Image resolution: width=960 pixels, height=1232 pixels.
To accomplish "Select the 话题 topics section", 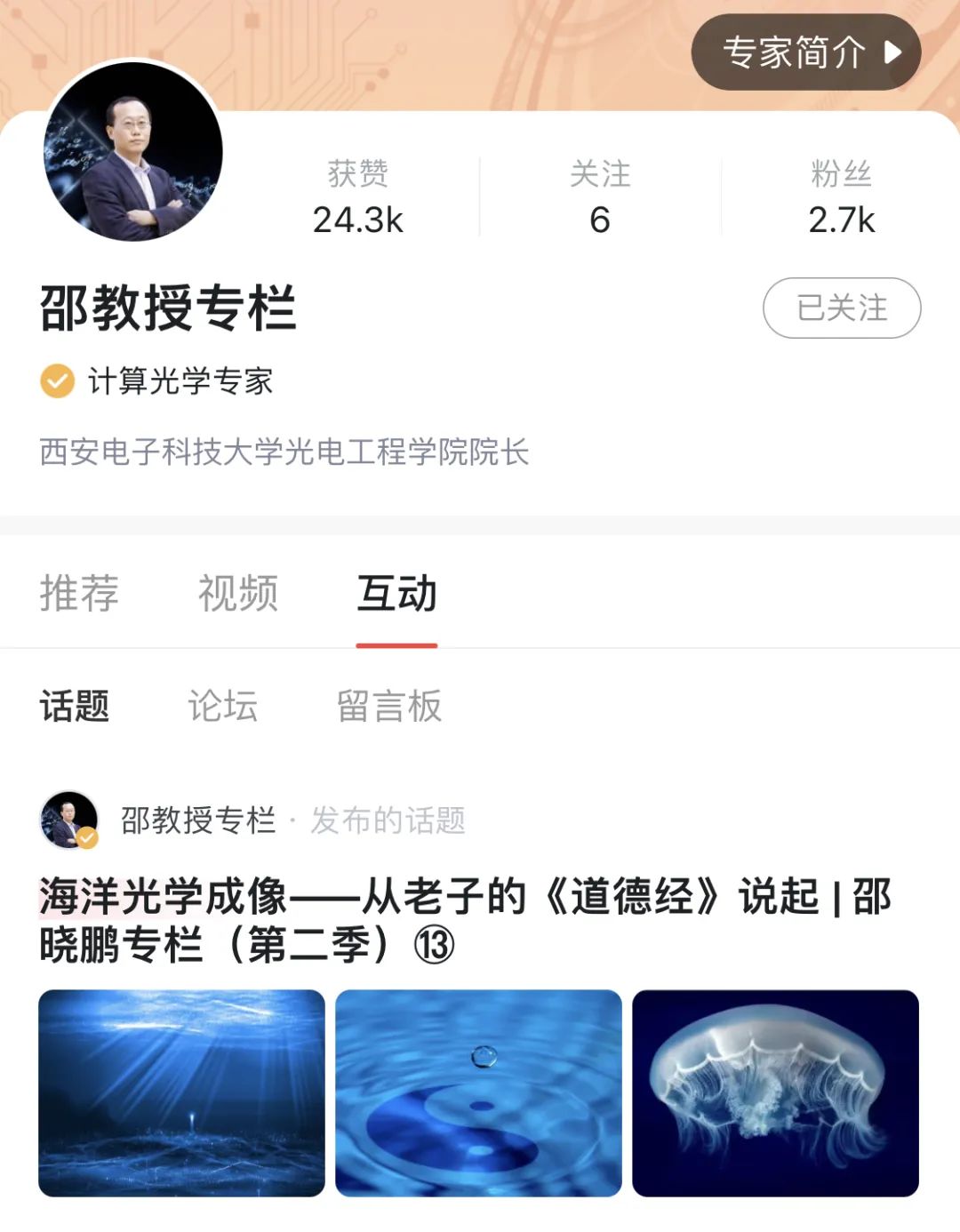I will (72, 708).
